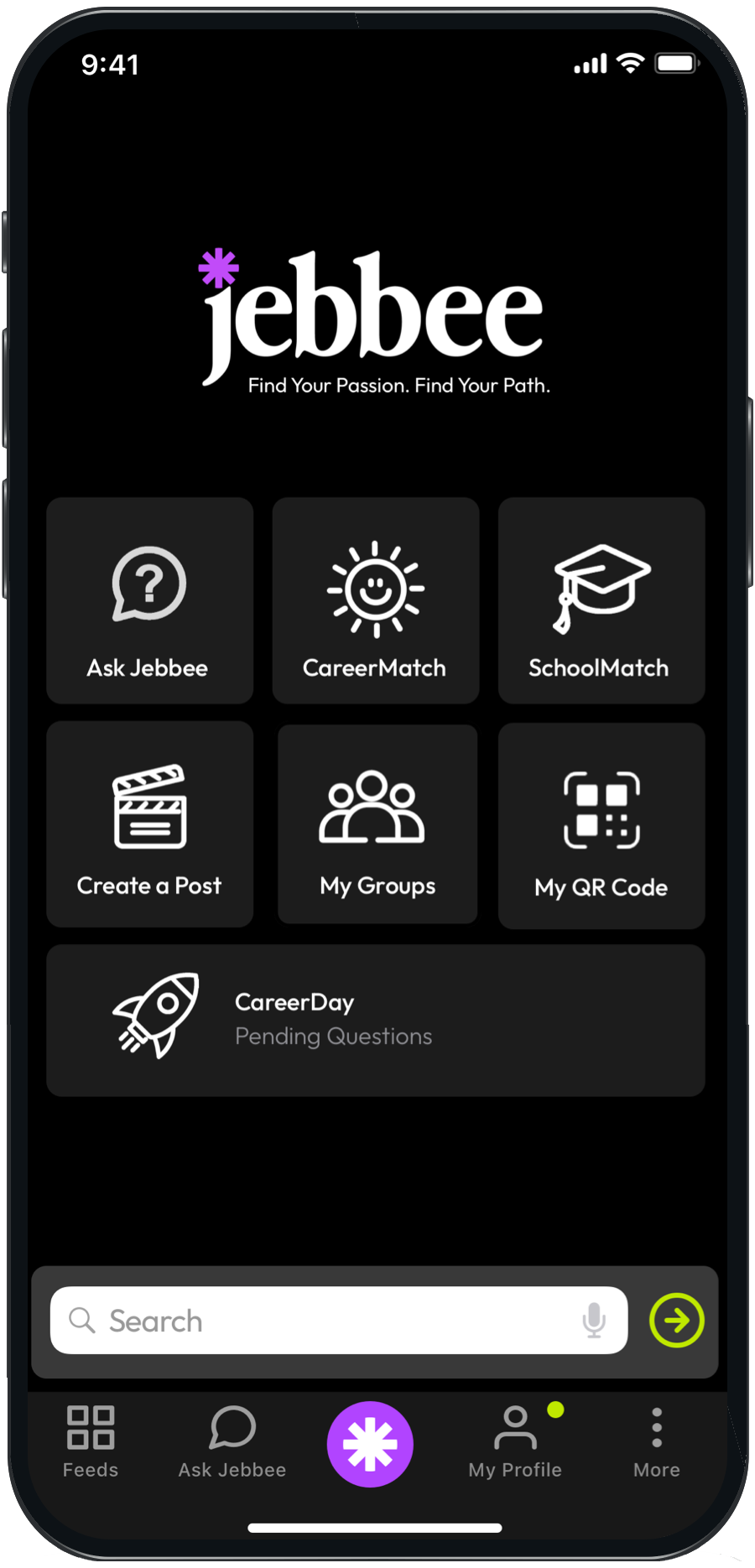Open the My QR Code tile
This screenshot has height=1568, width=755.
tap(601, 825)
